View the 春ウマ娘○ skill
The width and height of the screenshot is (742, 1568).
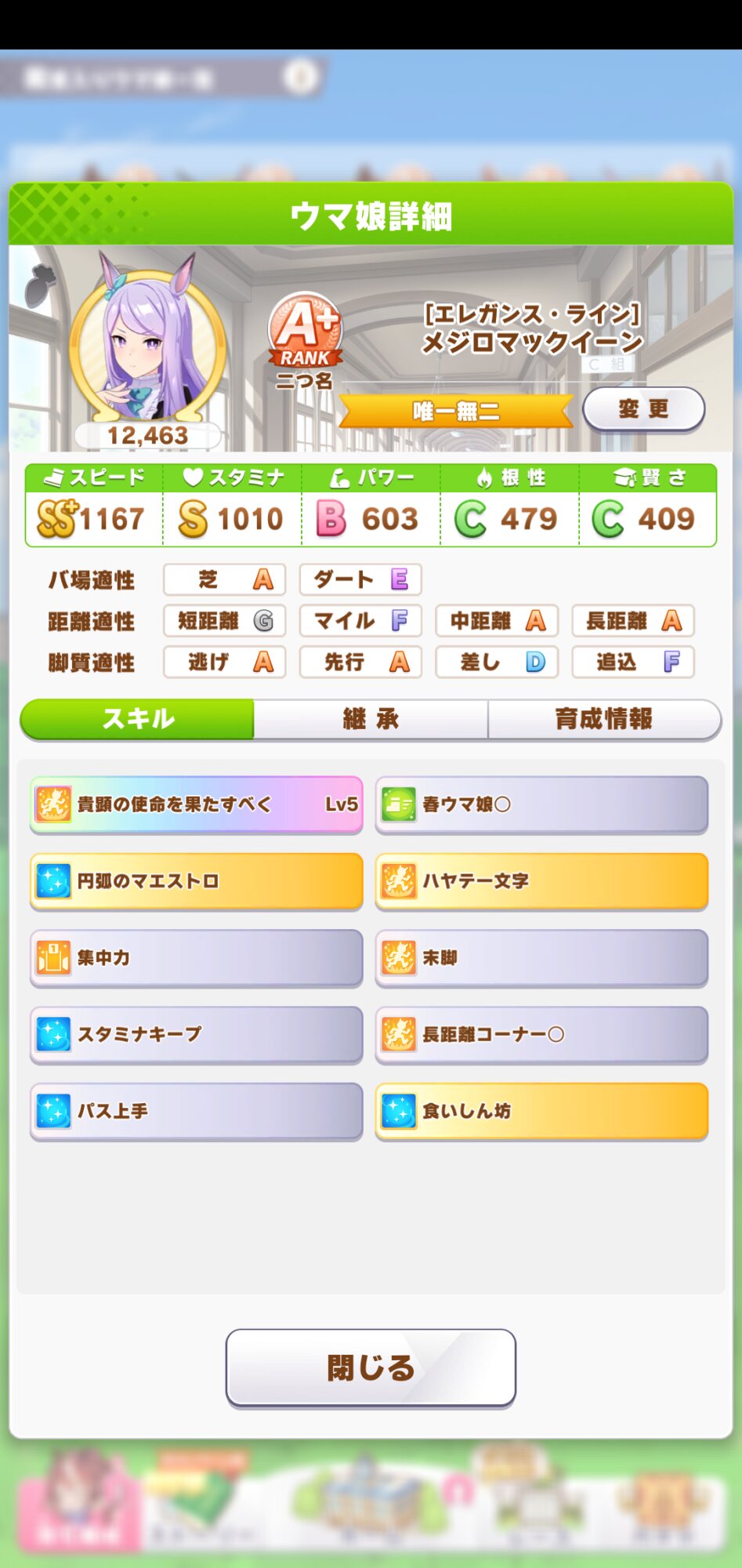(x=541, y=804)
